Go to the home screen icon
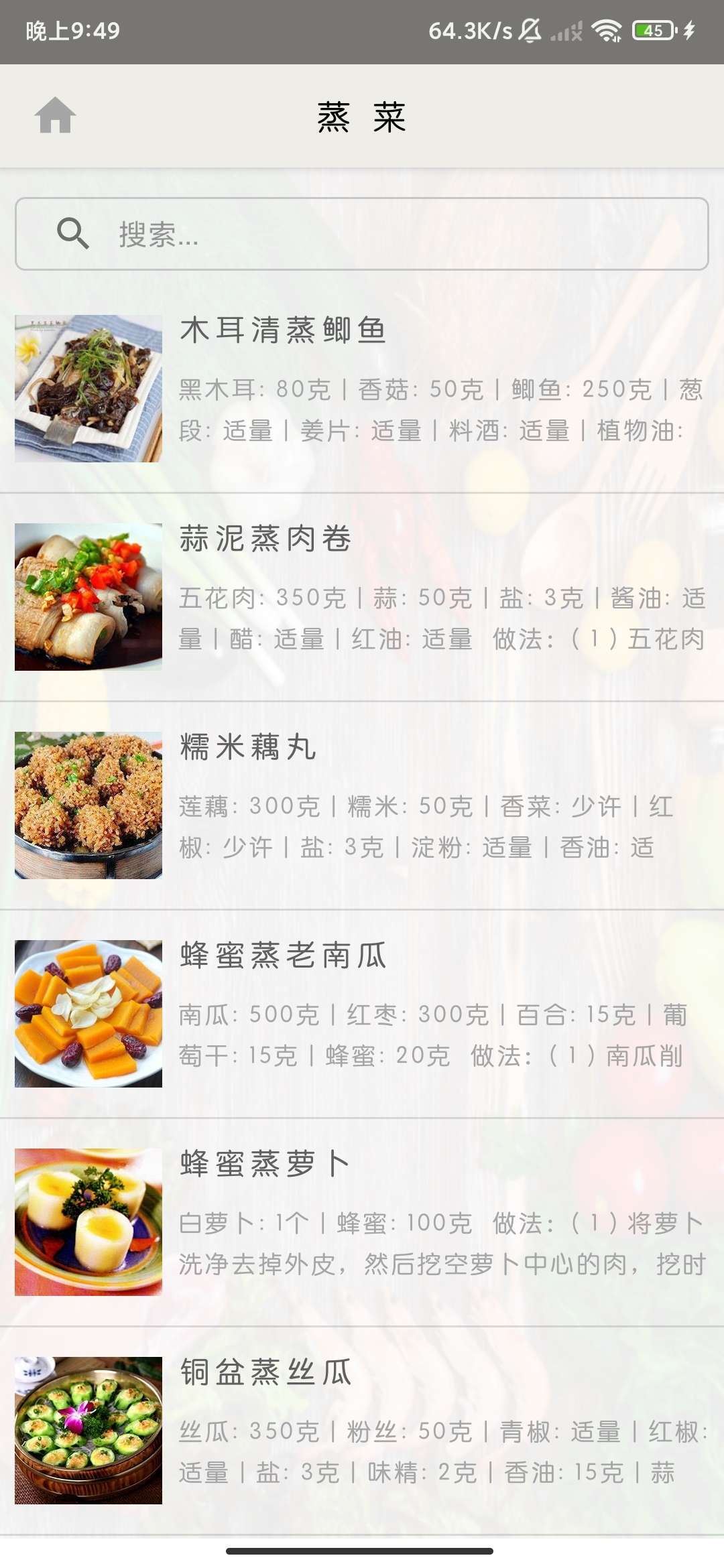The image size is (724, 1568). point(55,115)
